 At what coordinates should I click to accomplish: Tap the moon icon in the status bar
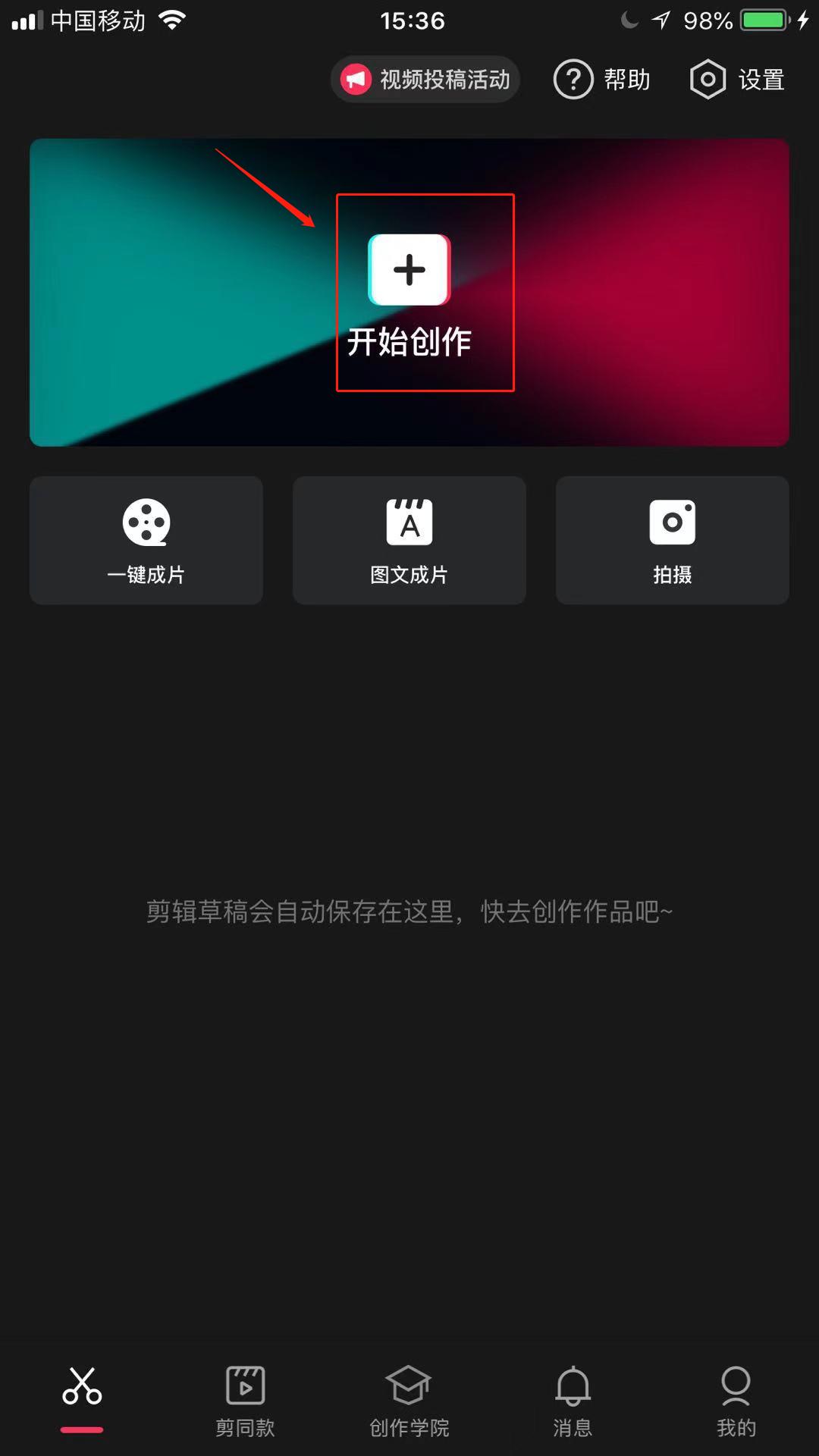click(629, 20)
